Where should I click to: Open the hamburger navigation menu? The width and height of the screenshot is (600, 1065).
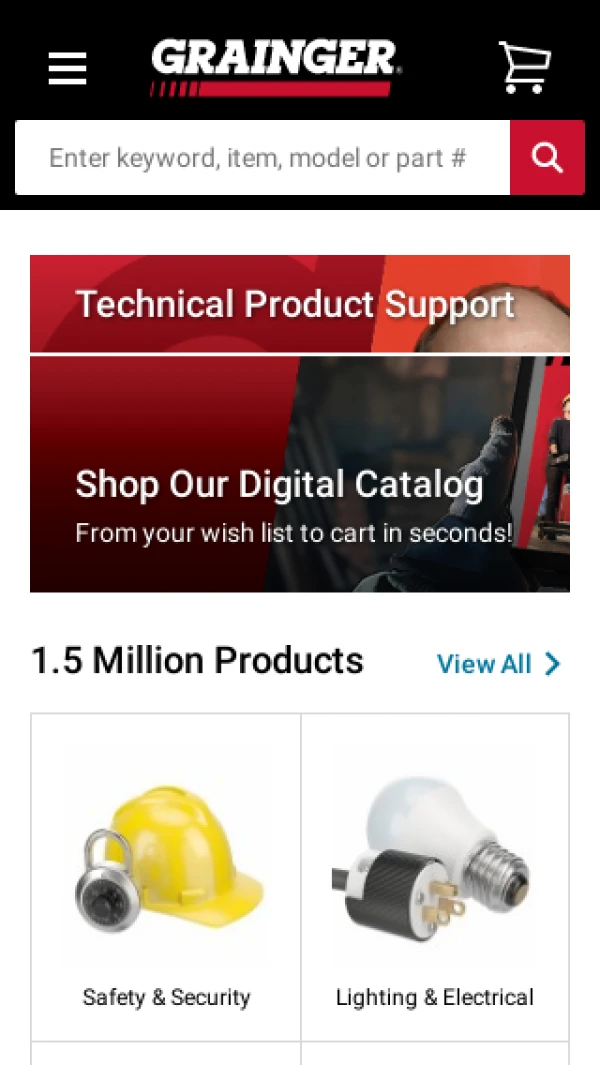67,68
